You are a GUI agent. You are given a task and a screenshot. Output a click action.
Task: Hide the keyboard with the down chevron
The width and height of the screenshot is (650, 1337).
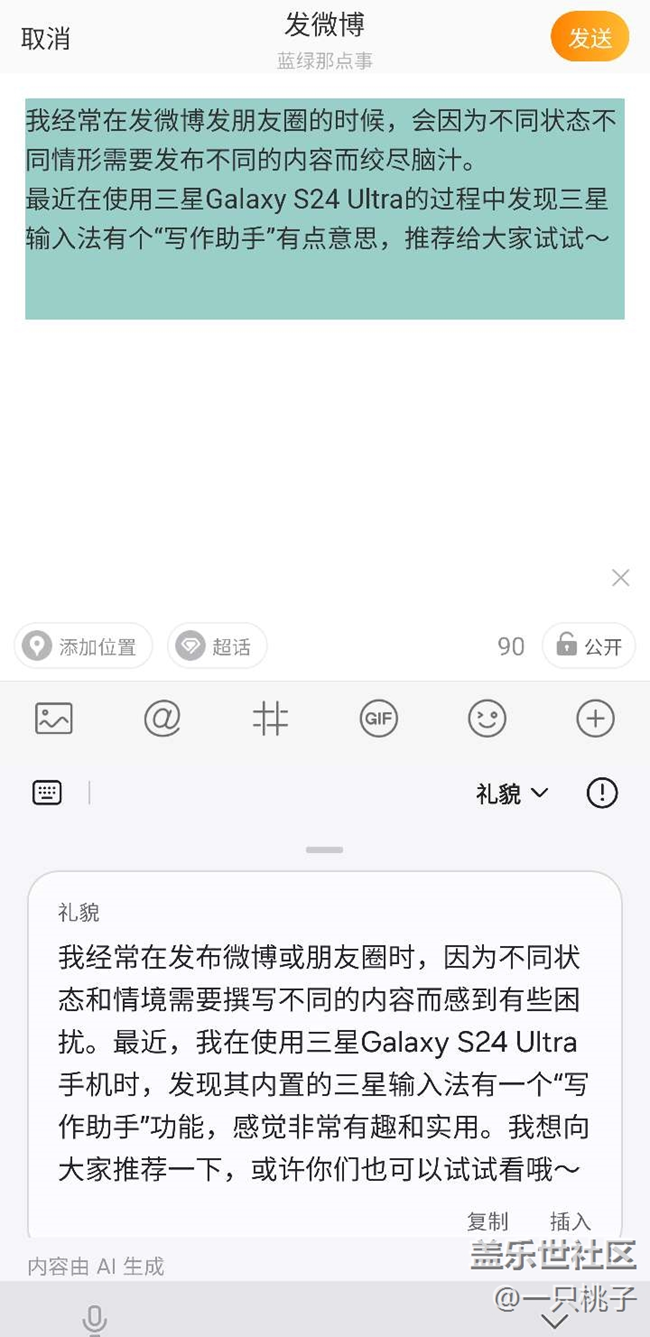(554, 1322)
